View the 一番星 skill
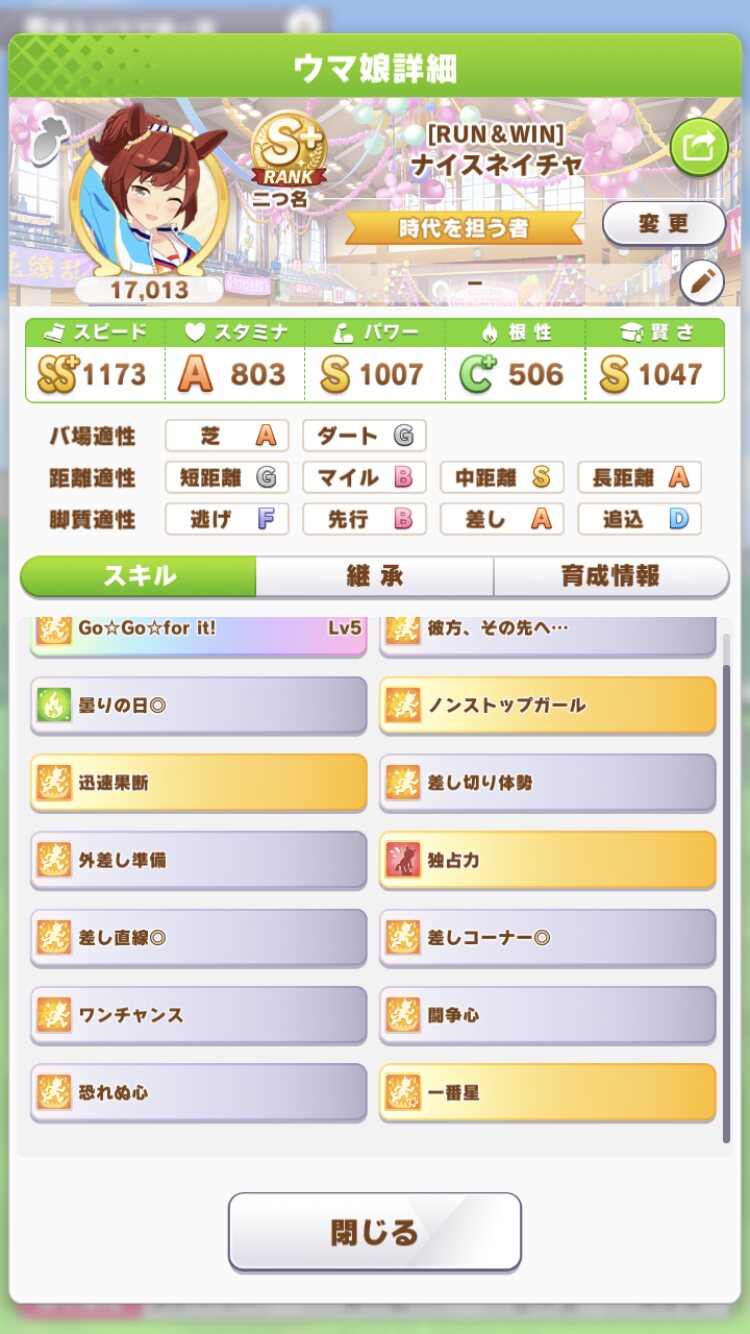Image resolution: width=750 pixels, height=1334 pixels. pyautogui.click(x=548, y=1092)
